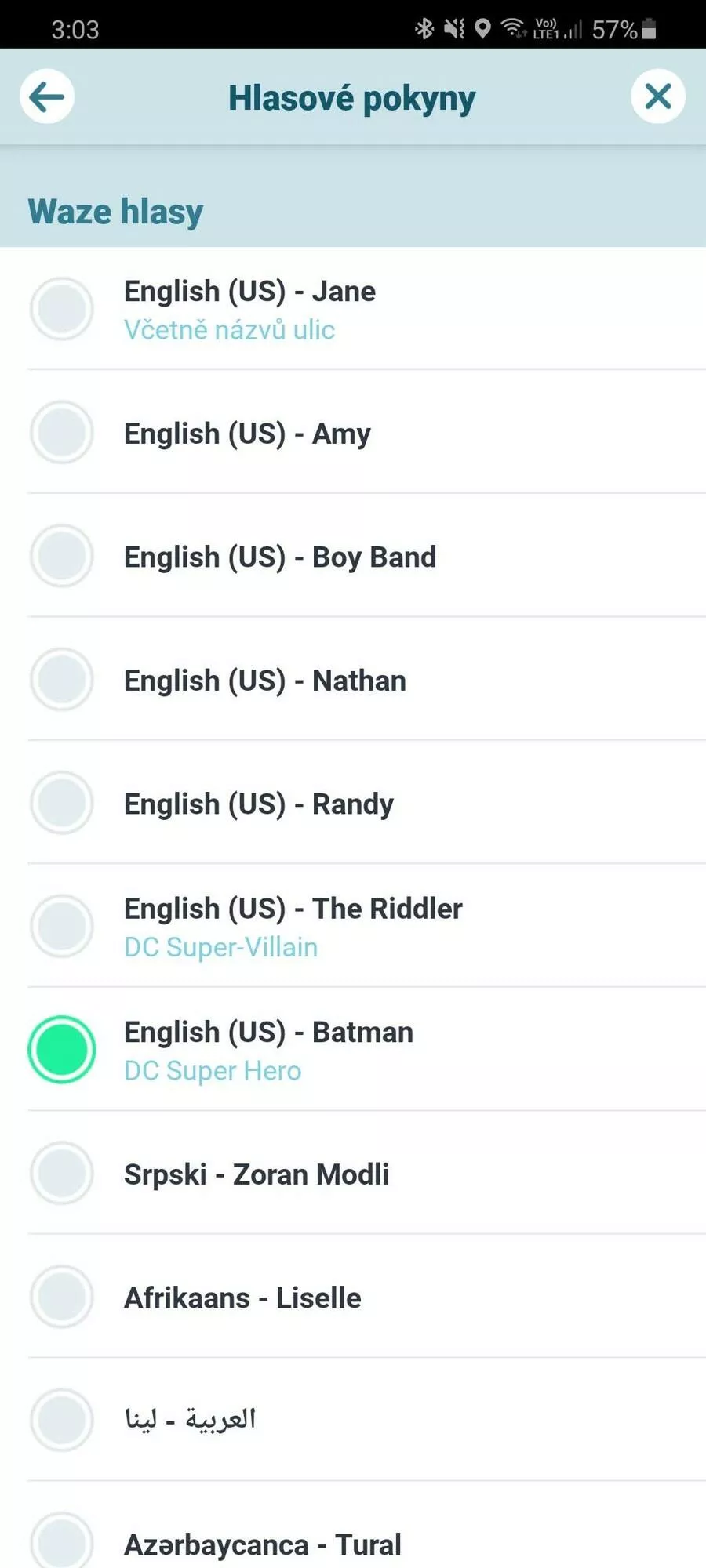This screenshot has height=1568, width=706.
Task: Go back from Hlasové pokyny
Action: (x=47, y=97)
